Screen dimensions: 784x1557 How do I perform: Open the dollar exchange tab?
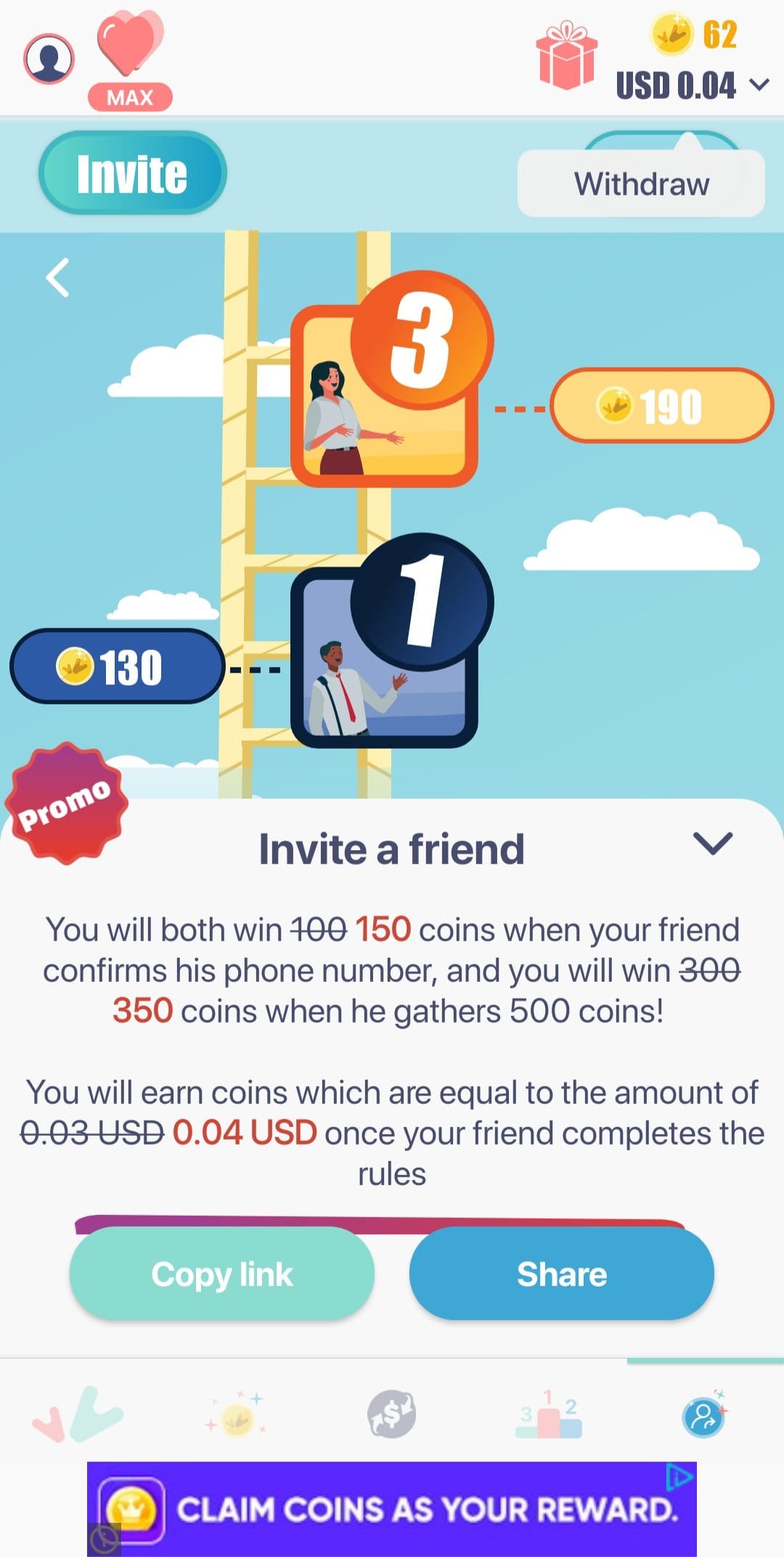pos(391,1414)
